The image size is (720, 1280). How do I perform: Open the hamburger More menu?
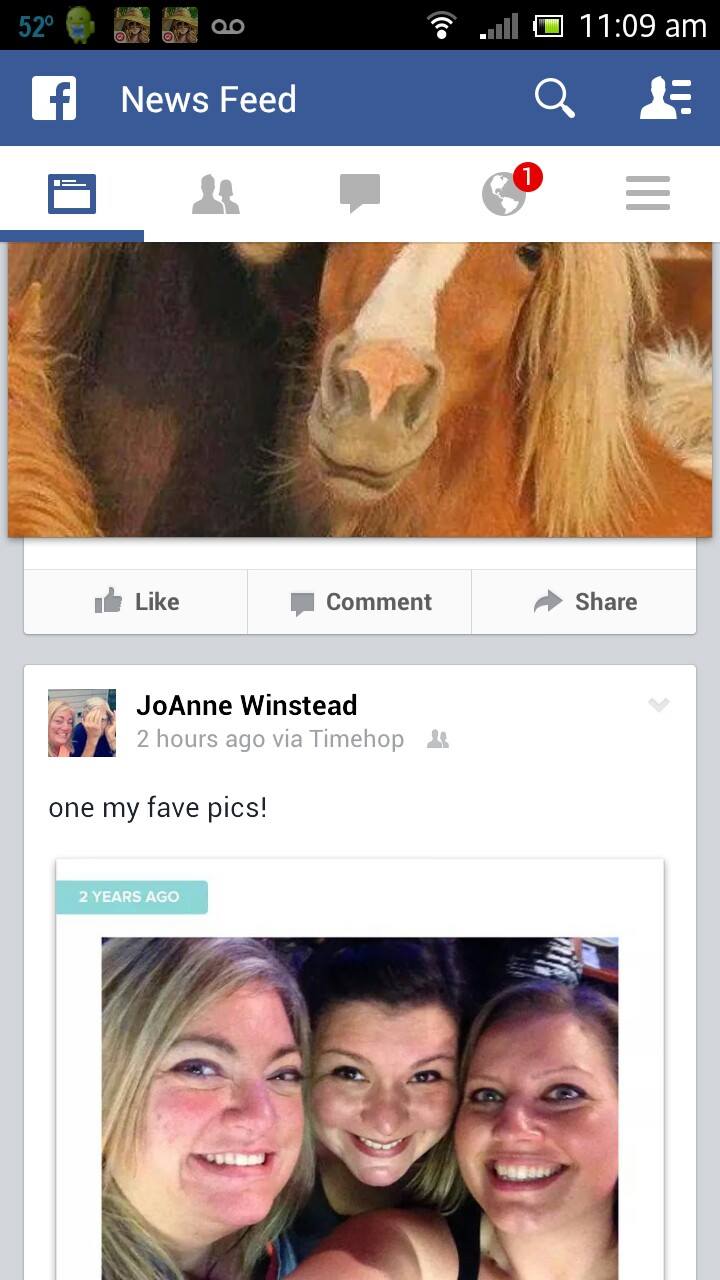point(647,192)
